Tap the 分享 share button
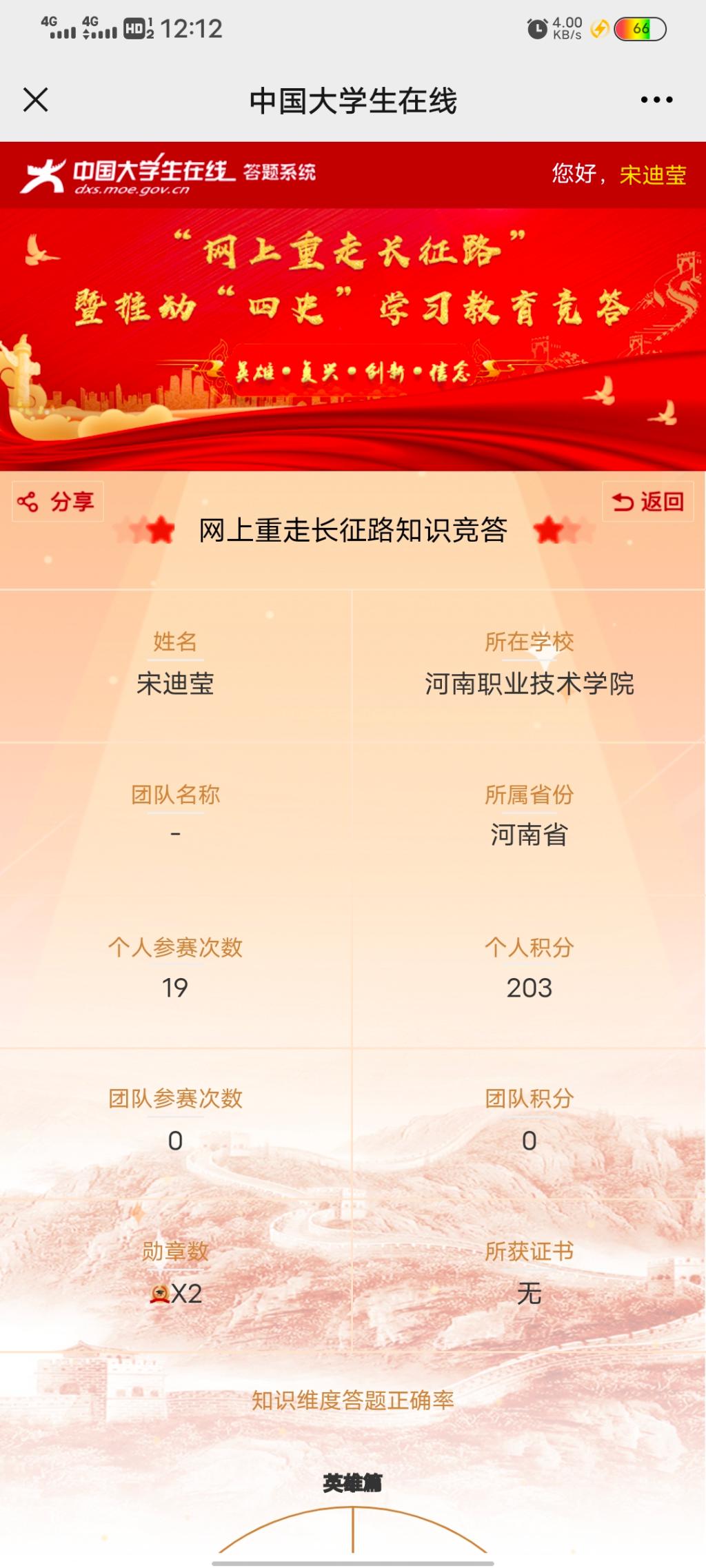Image resolution: width=706 pixels, height=1568 pixels. (58, 501)
